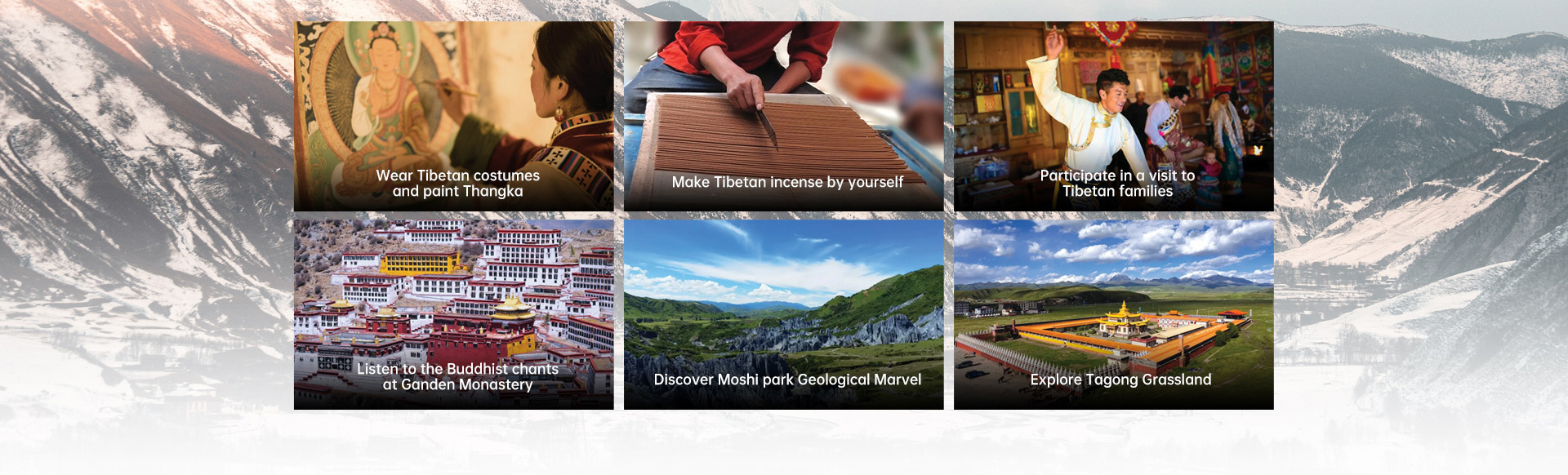Tap the Discover Moshi park Geological Marvel tile
This screenshot has height=475, width=1568.
point(783,314)
